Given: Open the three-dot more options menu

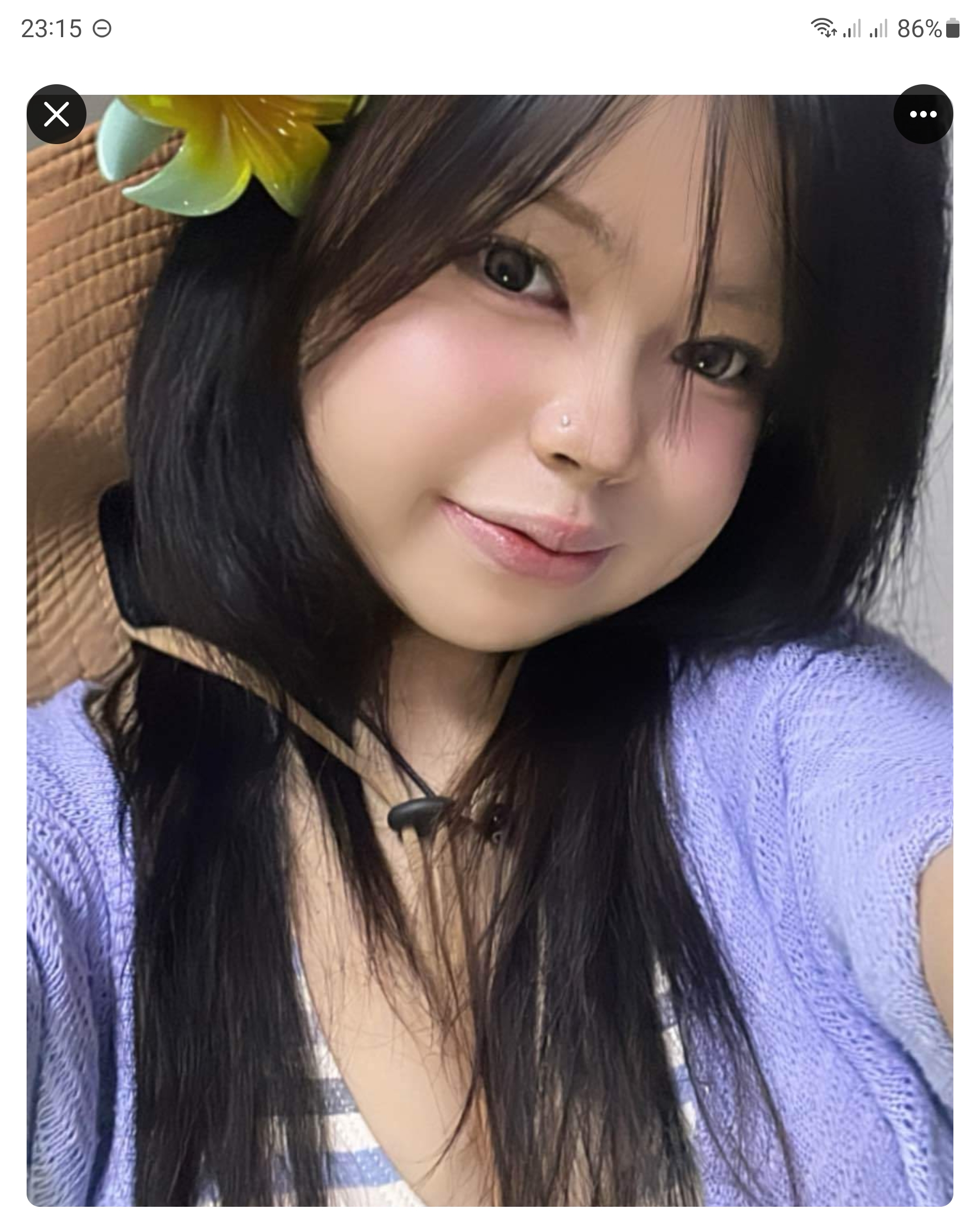Looking at the screenshot, I should 923,114.
